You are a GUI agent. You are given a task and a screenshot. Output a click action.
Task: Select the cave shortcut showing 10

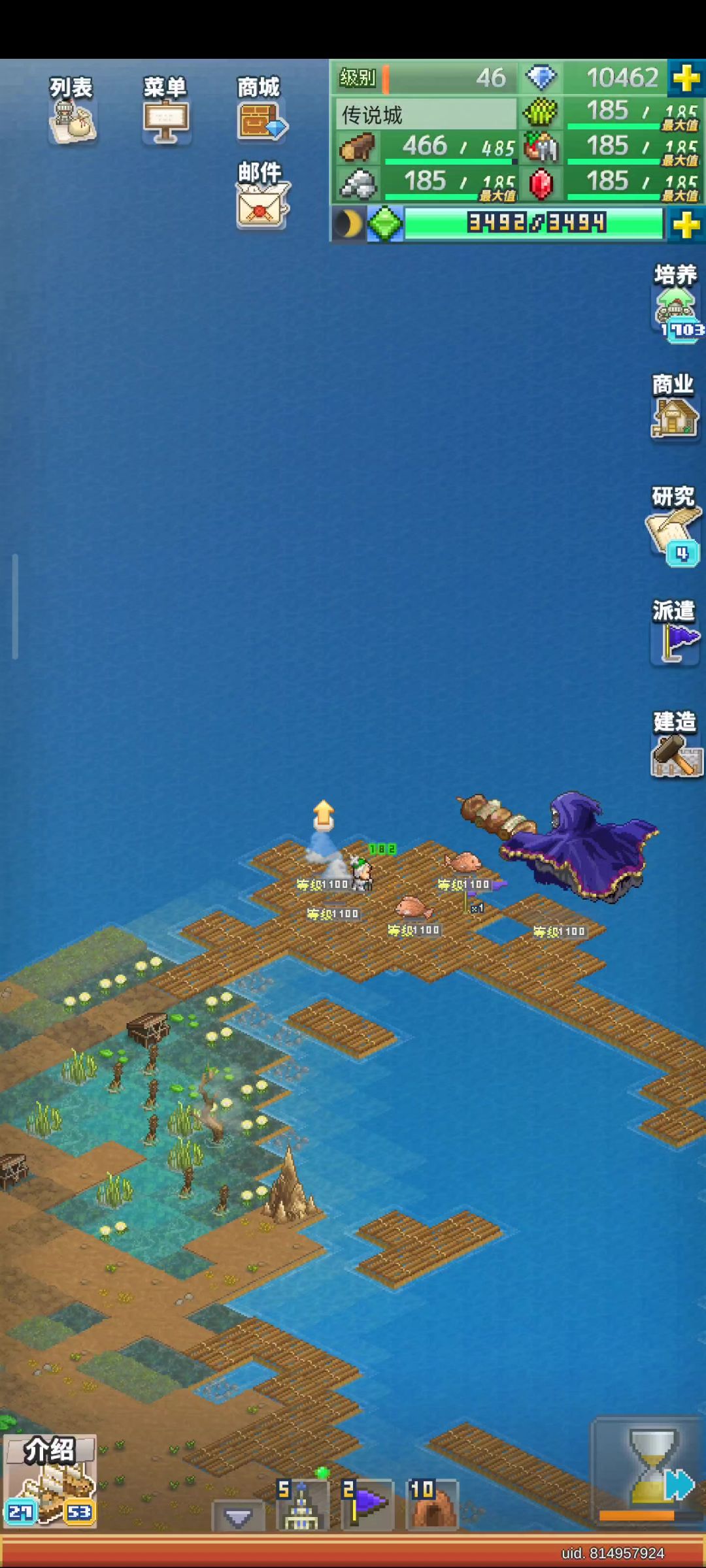(x=432, y=1506)
